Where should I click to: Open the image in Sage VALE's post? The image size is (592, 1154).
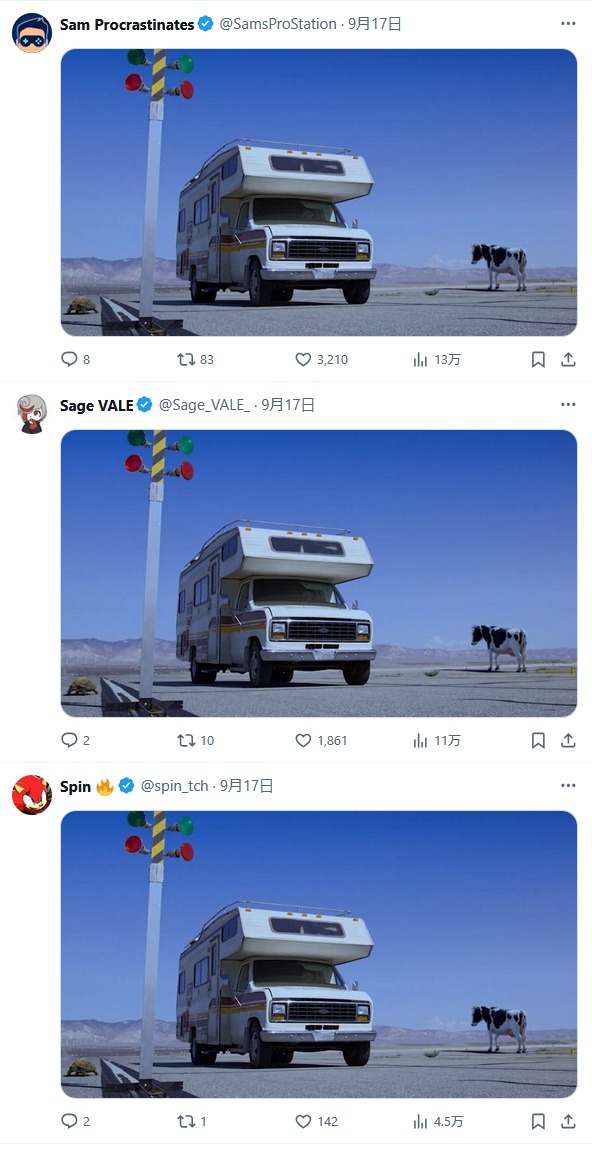(x=319, y=573)
